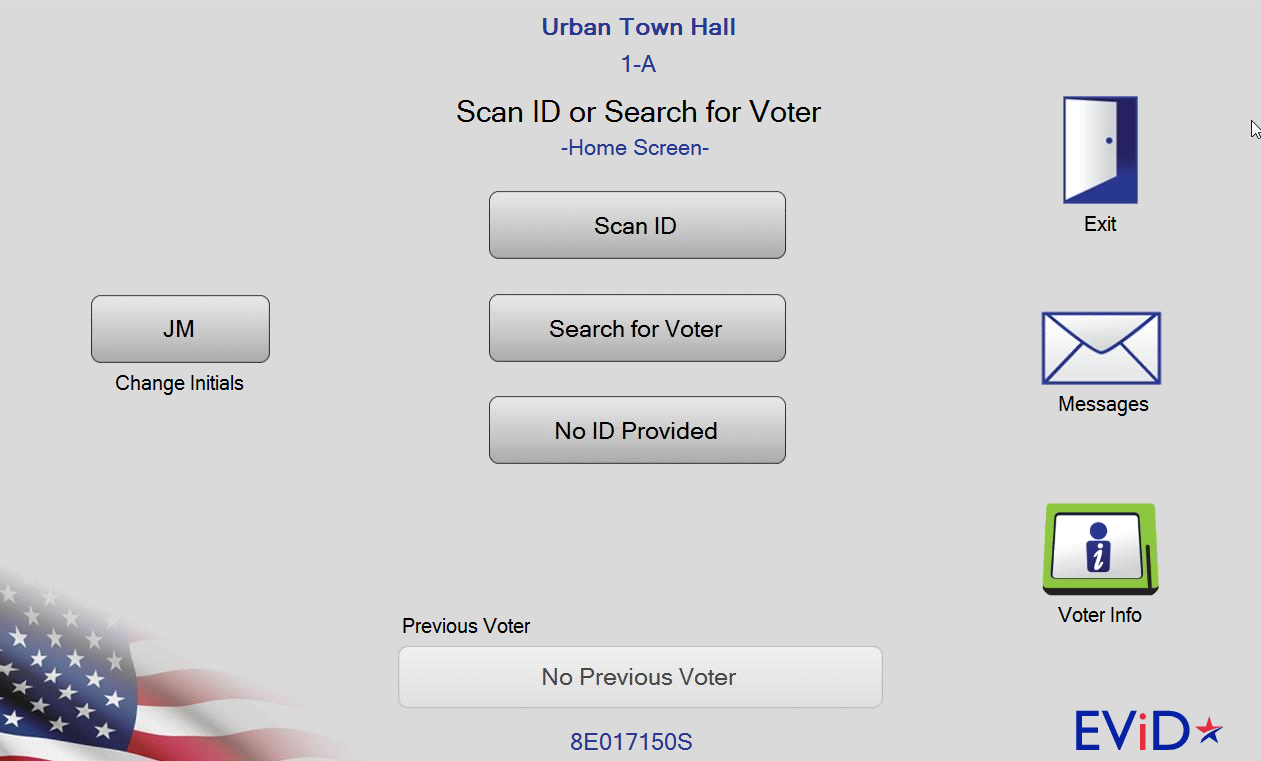
Task: Tap the Scan ID button
Action: 637,225
